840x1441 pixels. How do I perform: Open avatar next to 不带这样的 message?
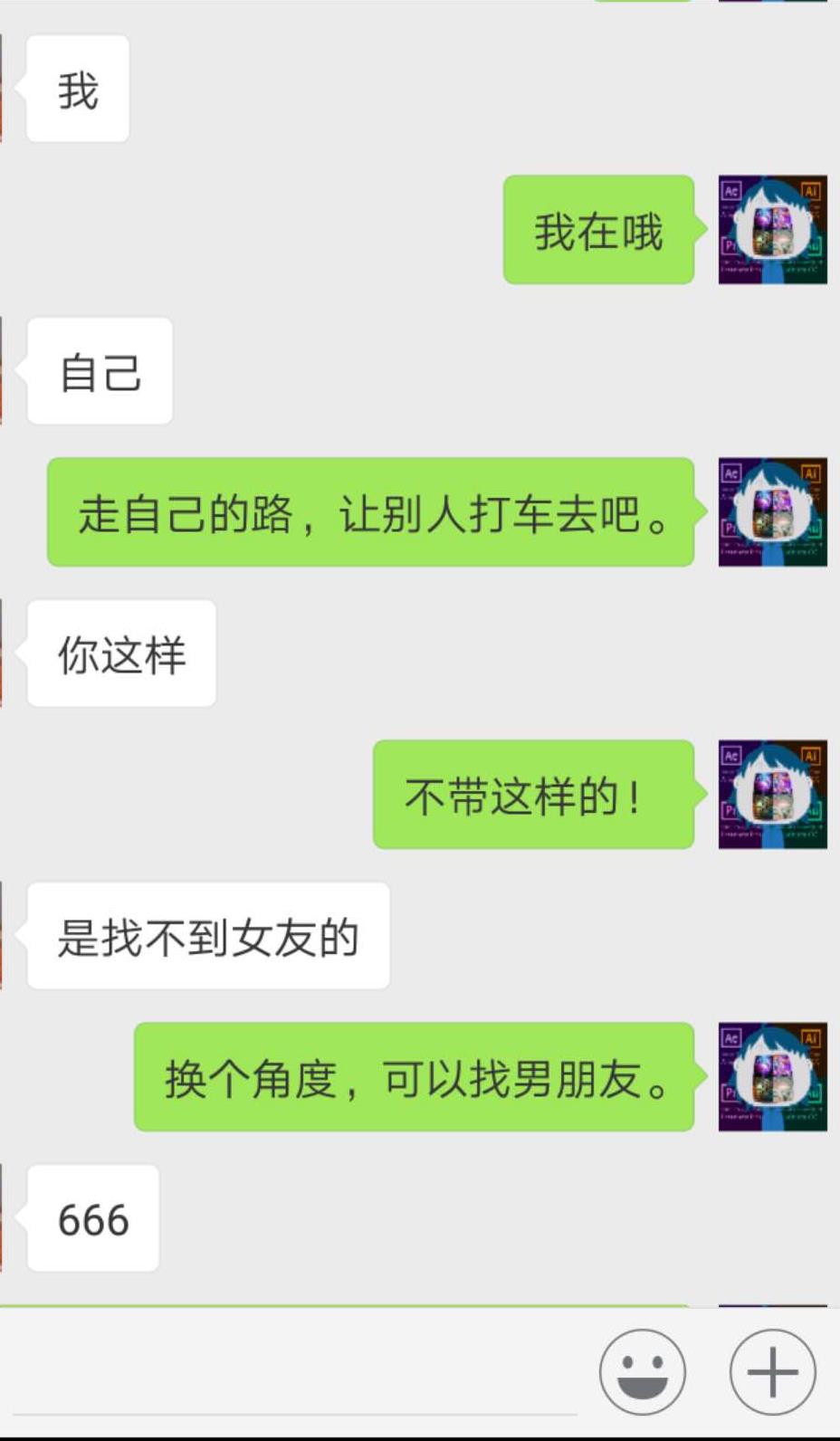(x=772, y=795)
